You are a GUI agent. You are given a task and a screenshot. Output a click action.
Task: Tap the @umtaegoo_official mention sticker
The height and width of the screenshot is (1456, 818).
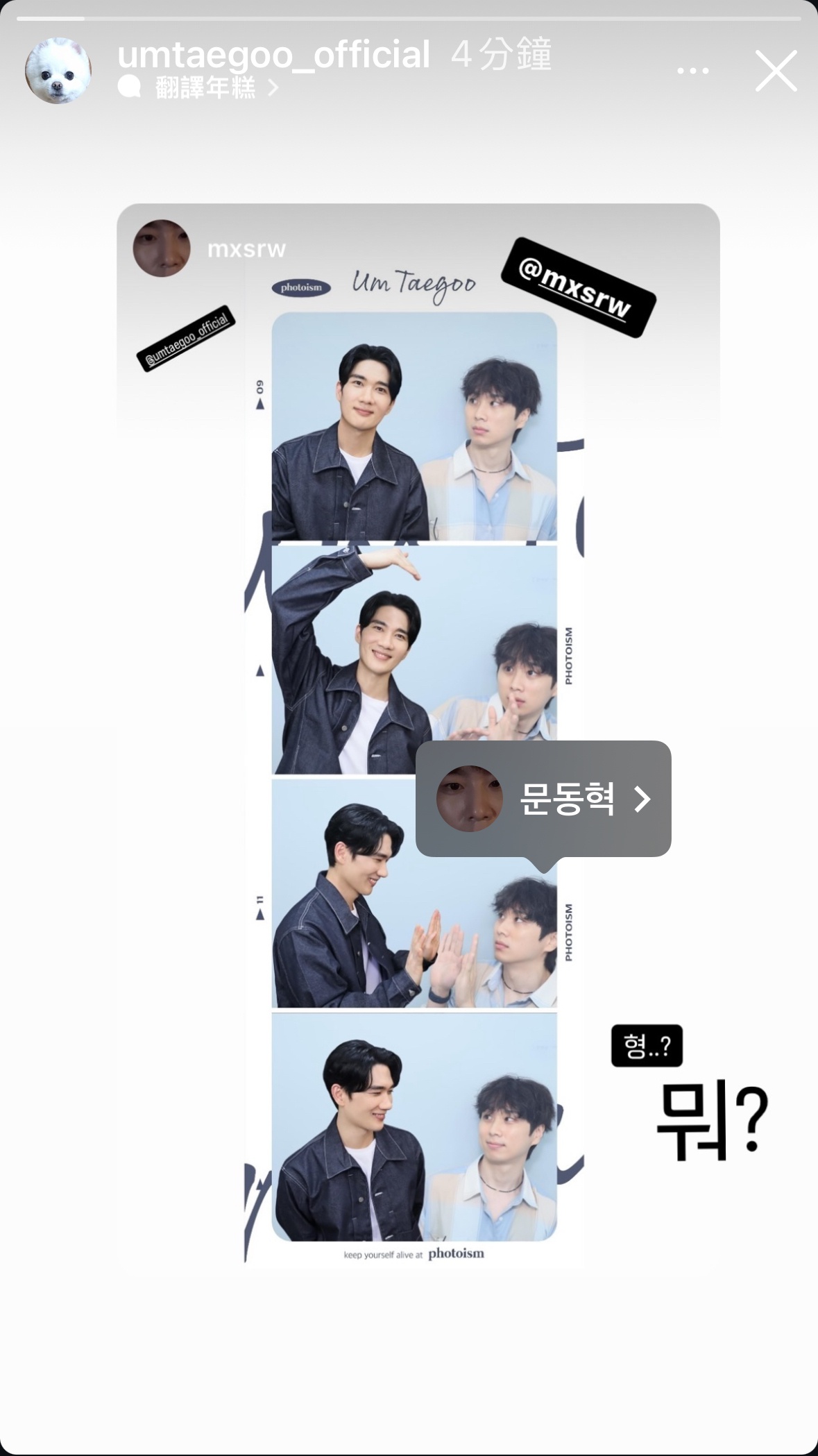(x=186, y=339)
